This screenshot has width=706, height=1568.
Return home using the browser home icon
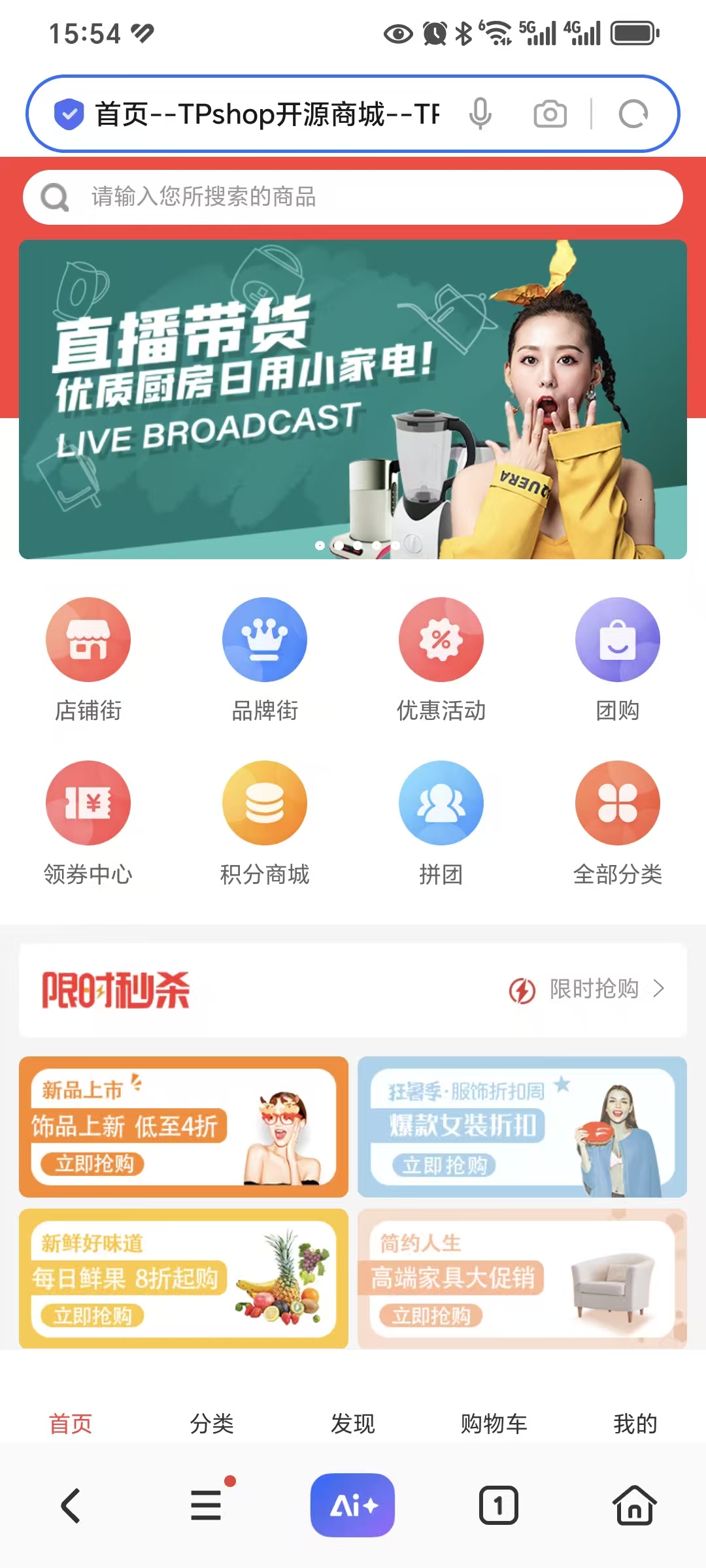tap(633, 1505)
